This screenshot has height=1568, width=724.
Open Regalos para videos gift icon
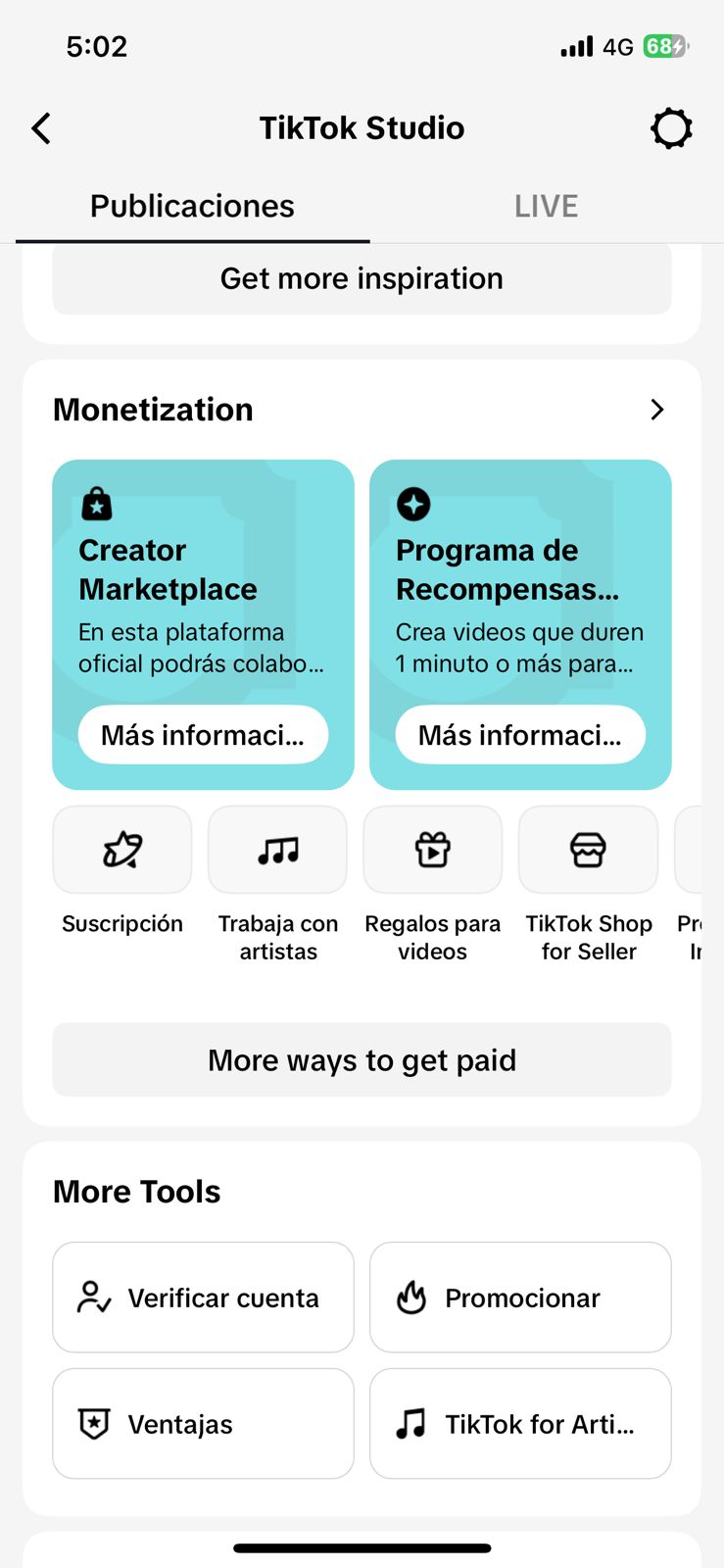pyautogui.click(x=432, y=850)
